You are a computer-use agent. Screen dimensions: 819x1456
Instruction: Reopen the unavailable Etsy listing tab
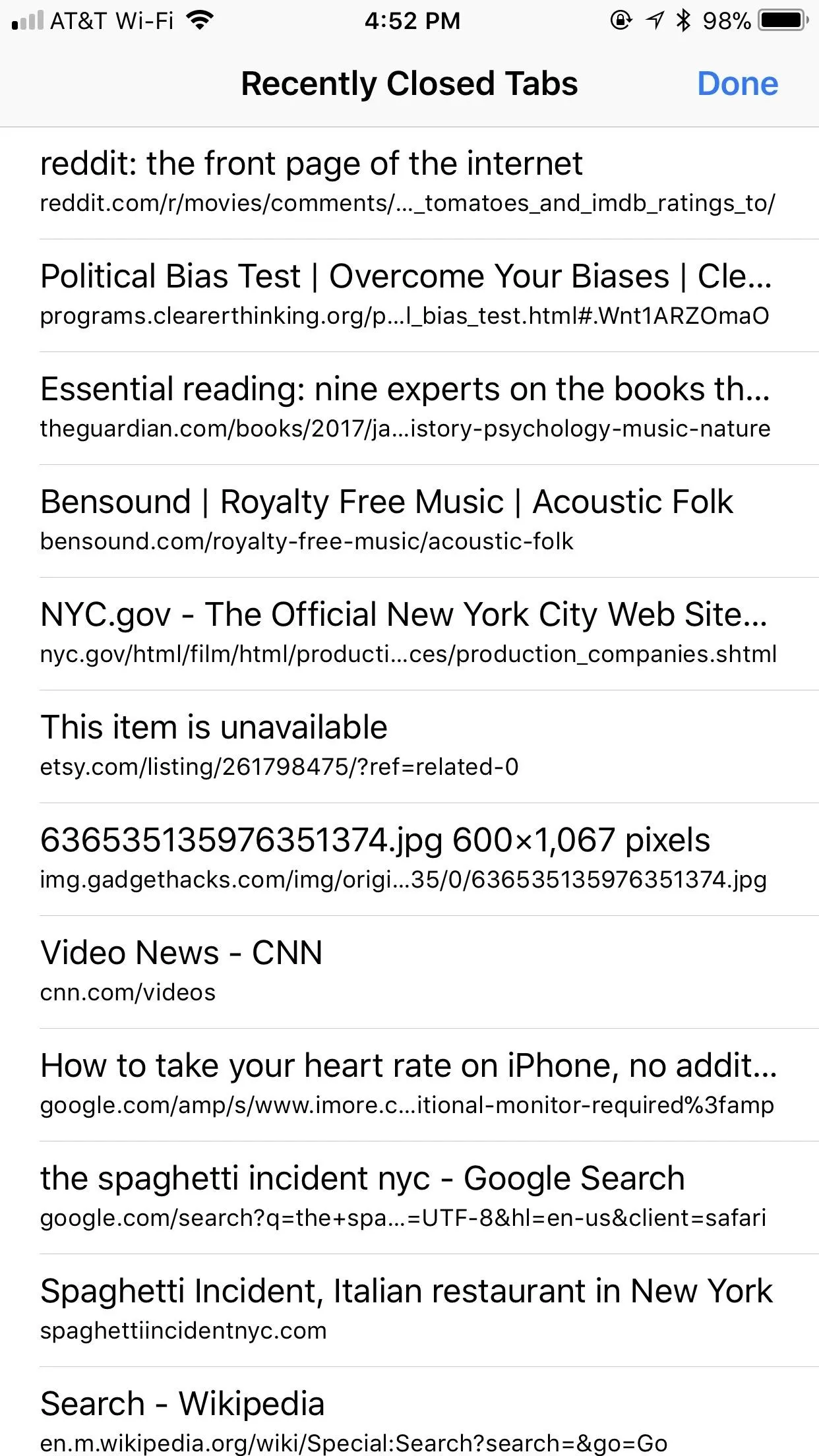[x=409, y=746]
